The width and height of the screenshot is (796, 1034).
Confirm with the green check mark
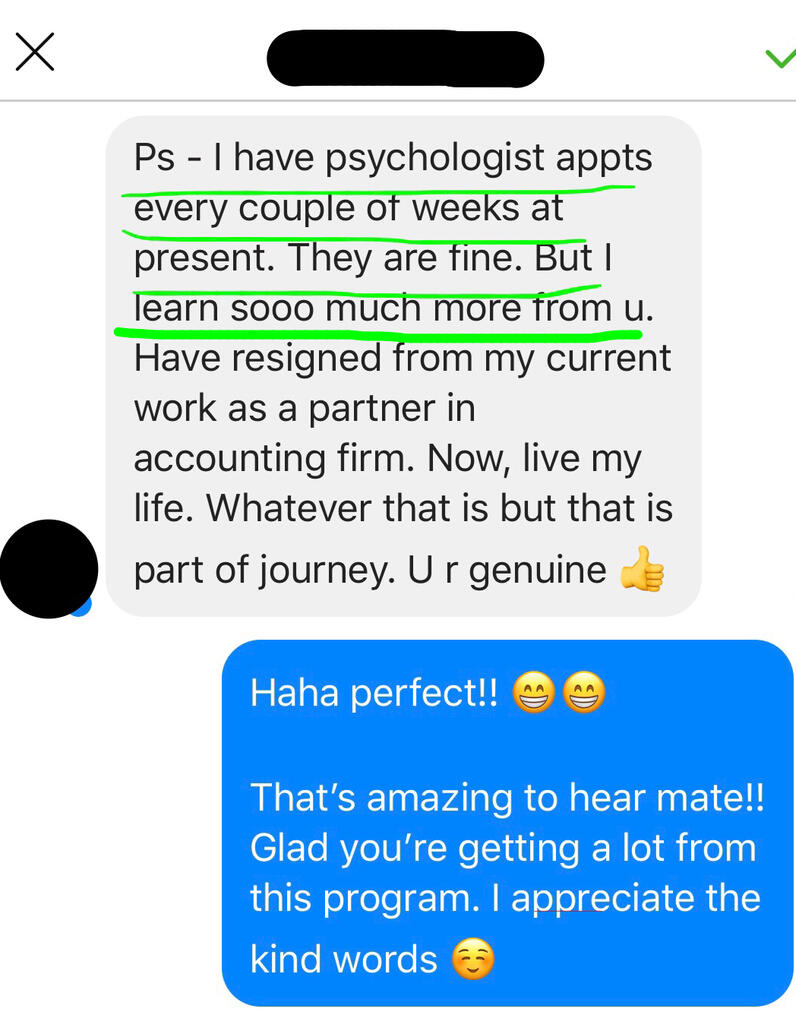click(x=779, y=58)
